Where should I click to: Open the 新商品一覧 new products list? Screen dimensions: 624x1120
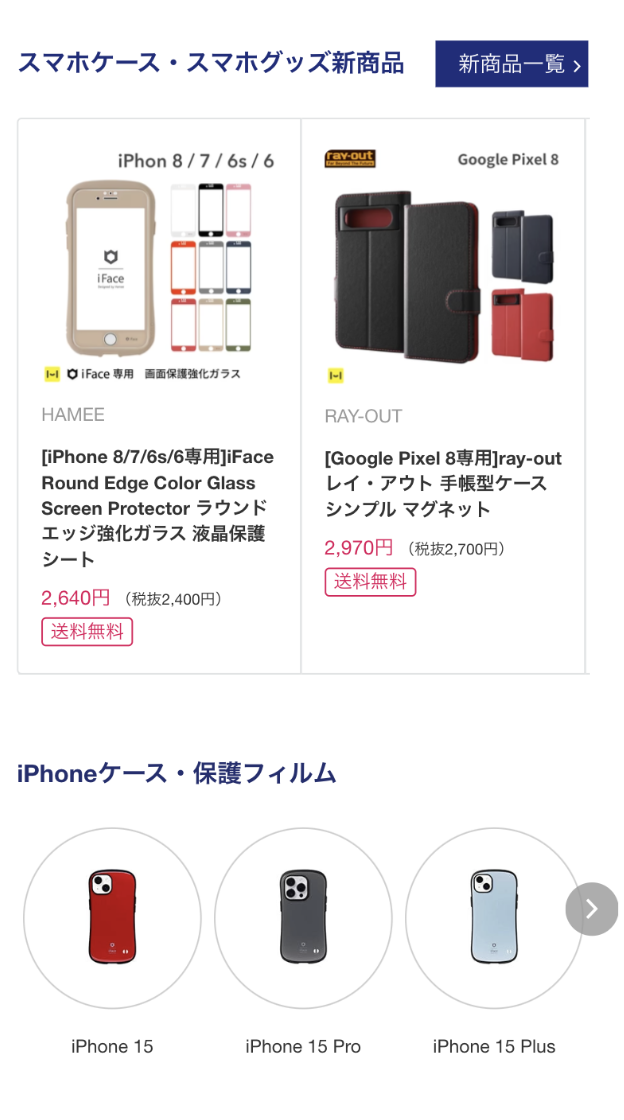tap(511, 64)
